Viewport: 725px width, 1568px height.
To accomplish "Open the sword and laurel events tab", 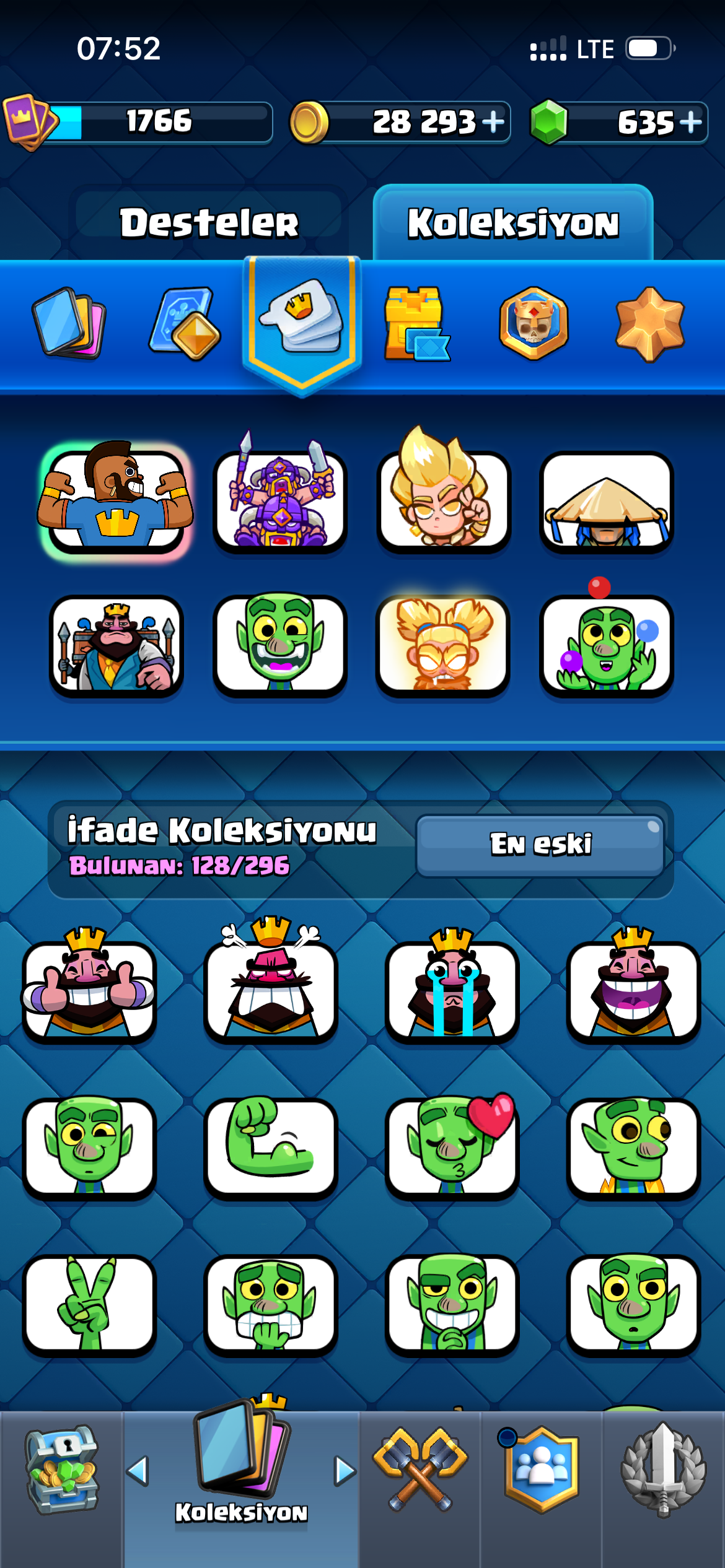I will pyautogui.click(x=663, y=1469).
